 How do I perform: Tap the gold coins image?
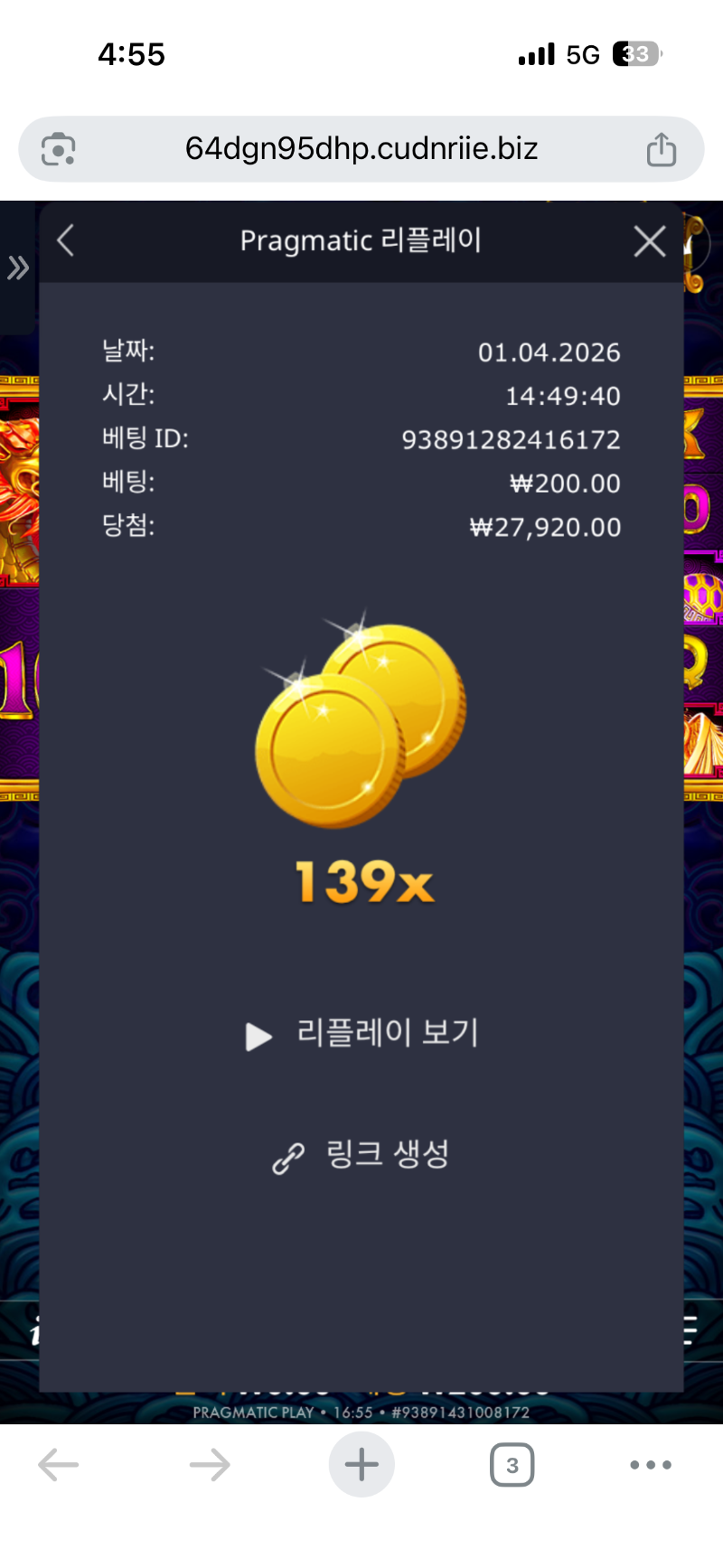[x=361, y=723]
